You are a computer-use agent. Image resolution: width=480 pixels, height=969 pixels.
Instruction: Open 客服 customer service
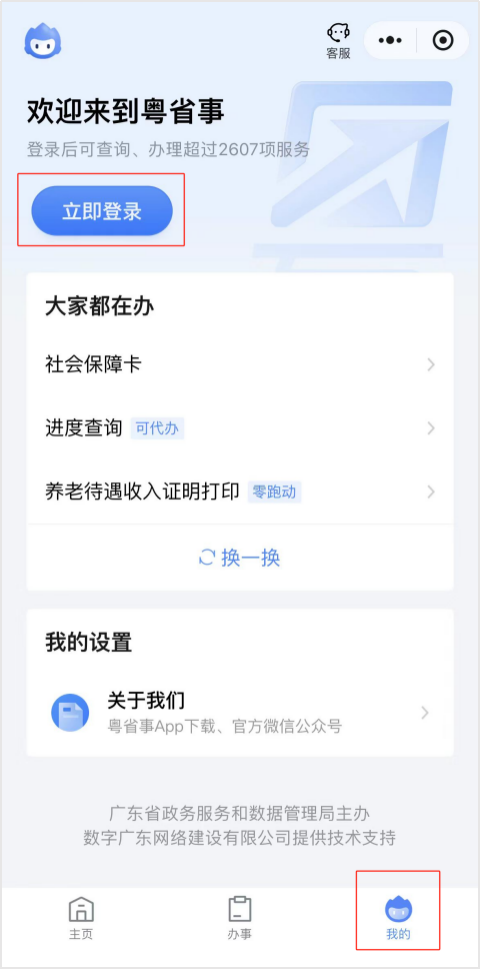(339, 41)
